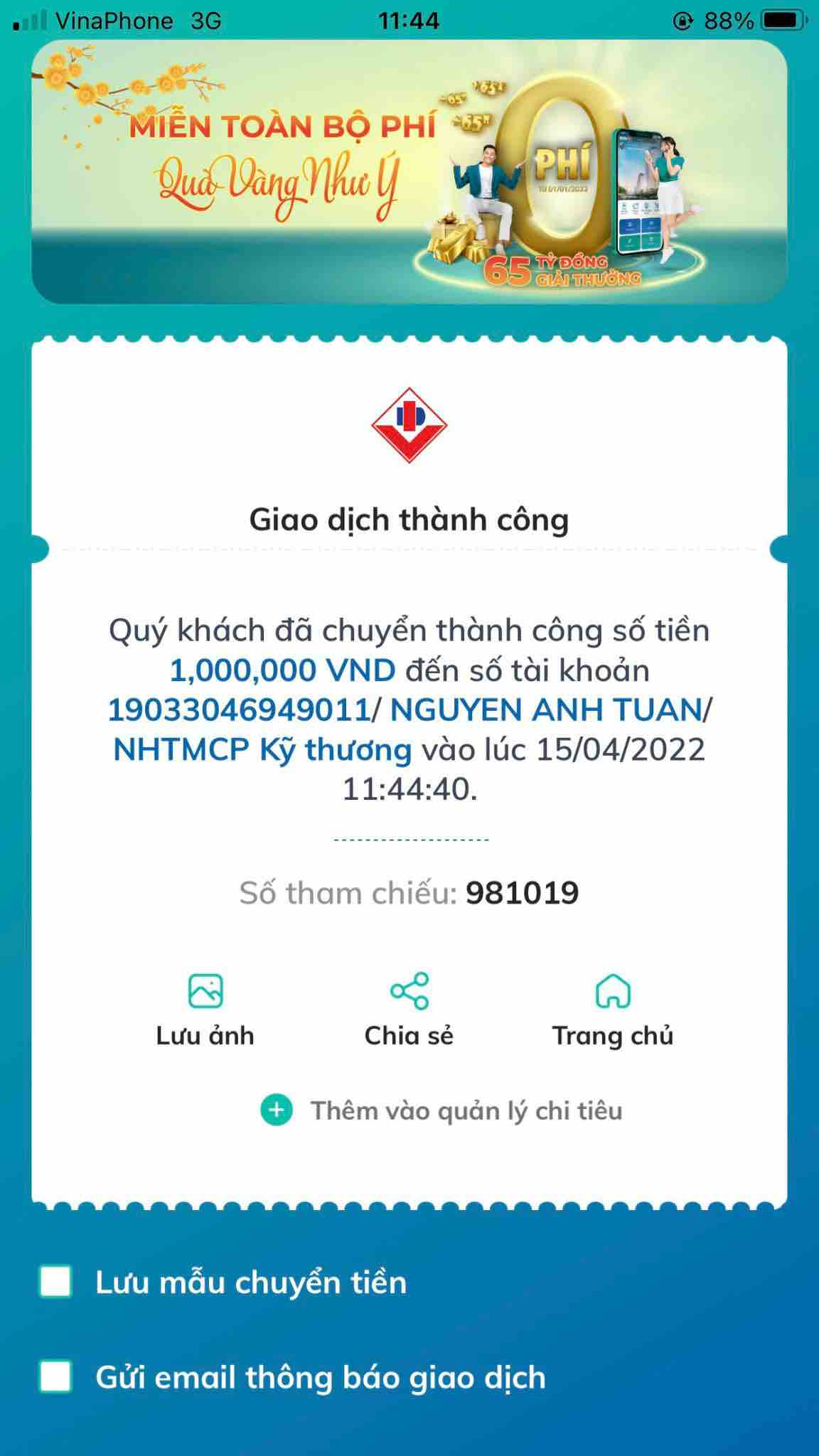
Task: Open the Miễn toàn bộ phí promo banner
Action: click(x=409, y=171)
